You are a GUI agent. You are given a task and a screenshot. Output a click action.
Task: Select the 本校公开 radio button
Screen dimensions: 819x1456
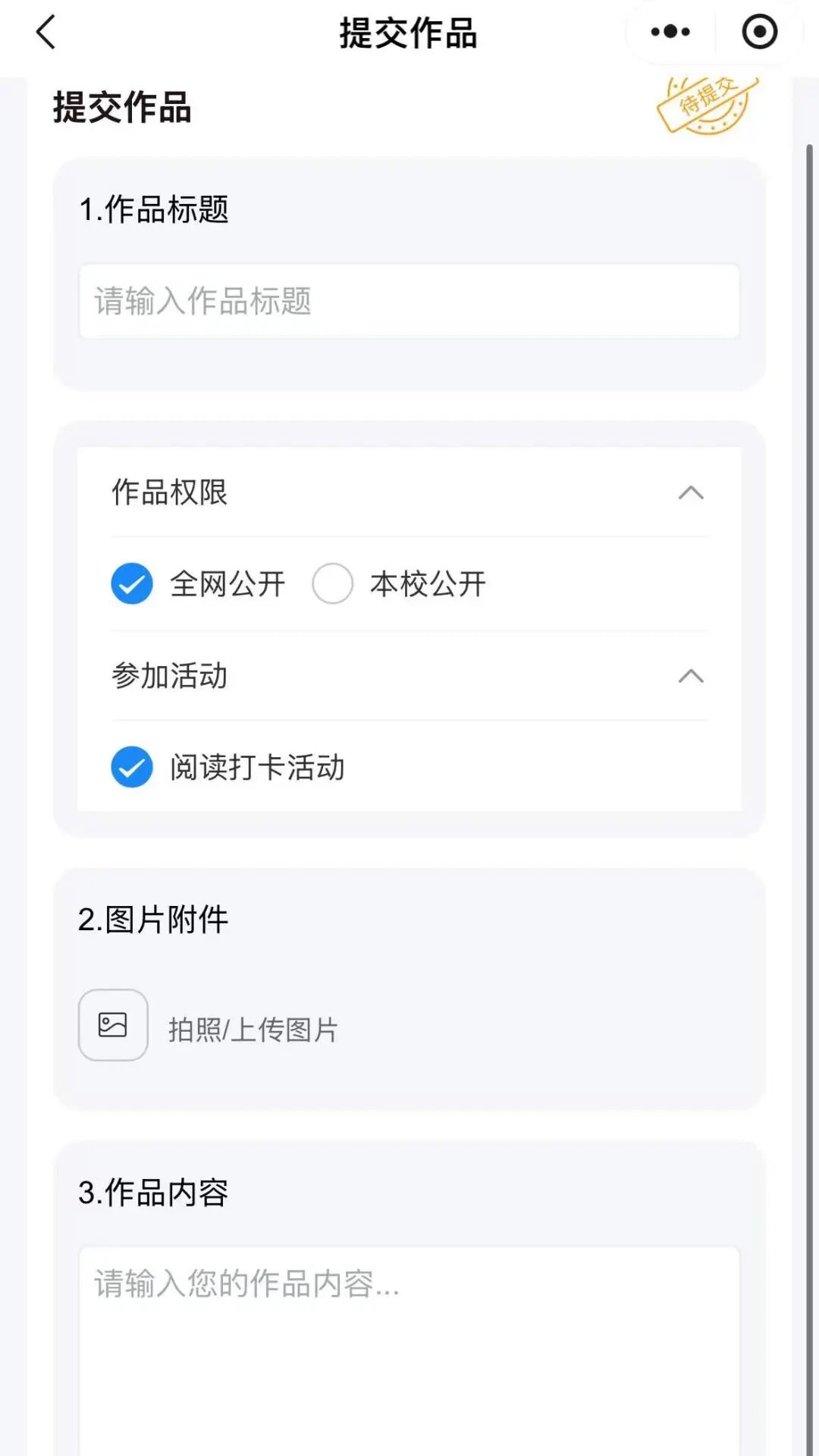(333, 583)
